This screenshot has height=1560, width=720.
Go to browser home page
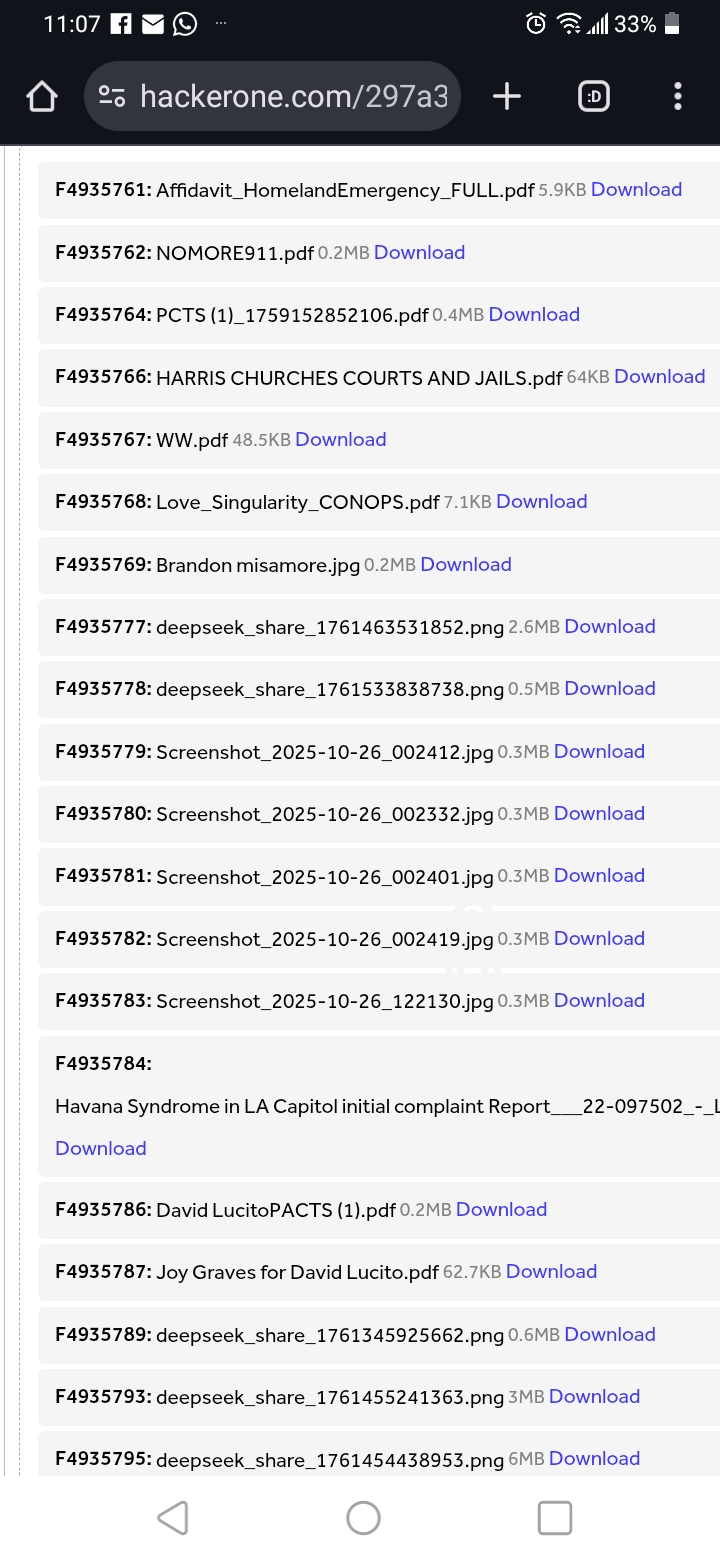point(41,96)
